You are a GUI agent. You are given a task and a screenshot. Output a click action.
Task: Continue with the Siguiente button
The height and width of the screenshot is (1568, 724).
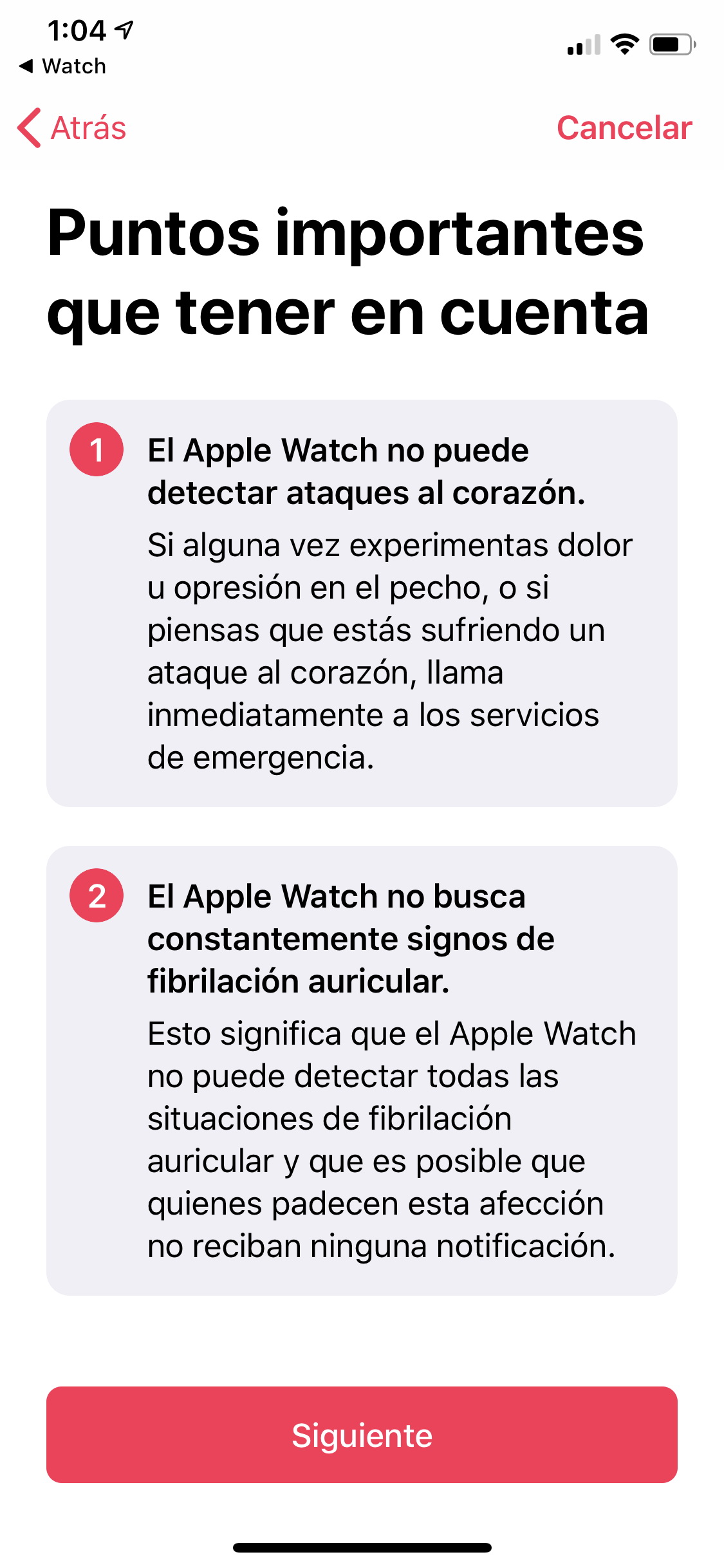(362, 1435)
